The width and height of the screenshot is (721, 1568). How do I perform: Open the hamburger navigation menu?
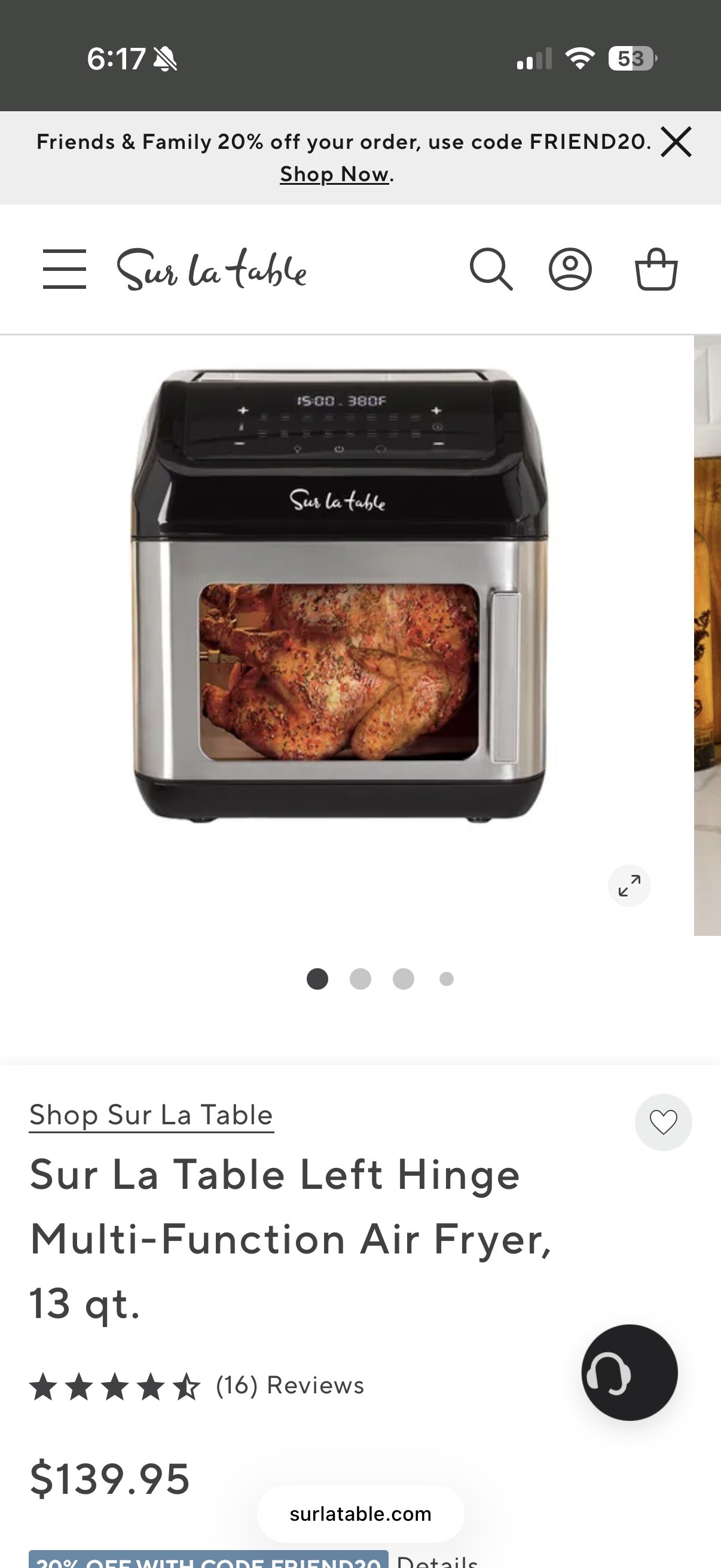64,269
